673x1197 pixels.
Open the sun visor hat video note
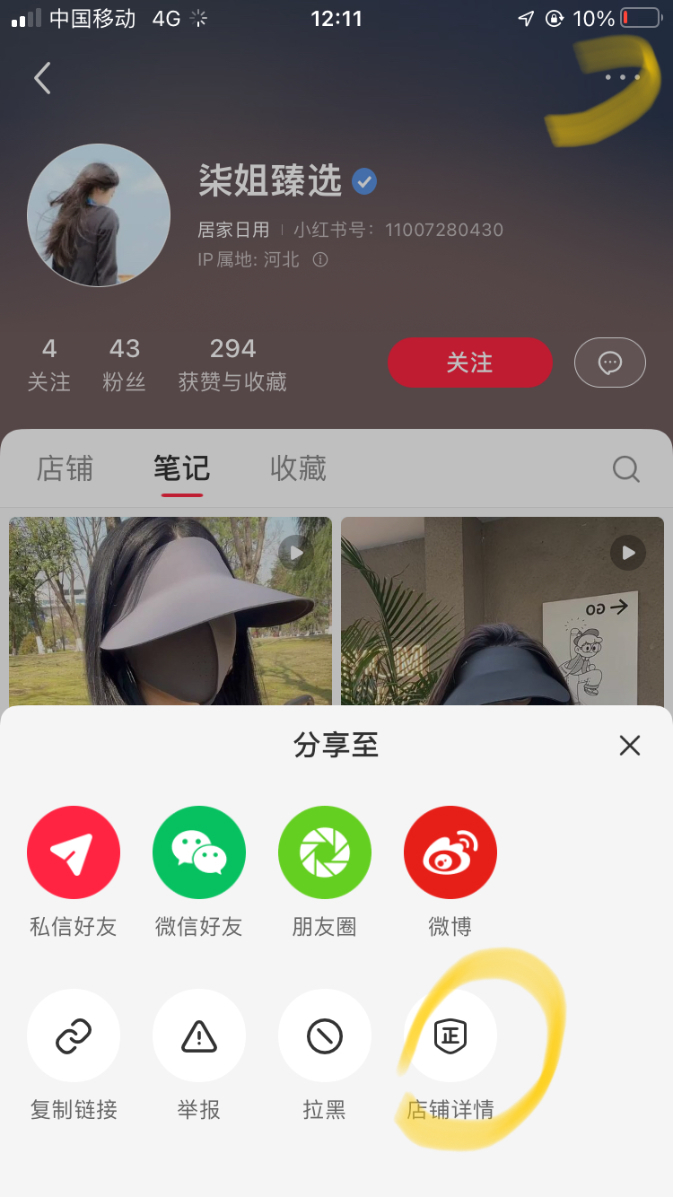point(170,610)
